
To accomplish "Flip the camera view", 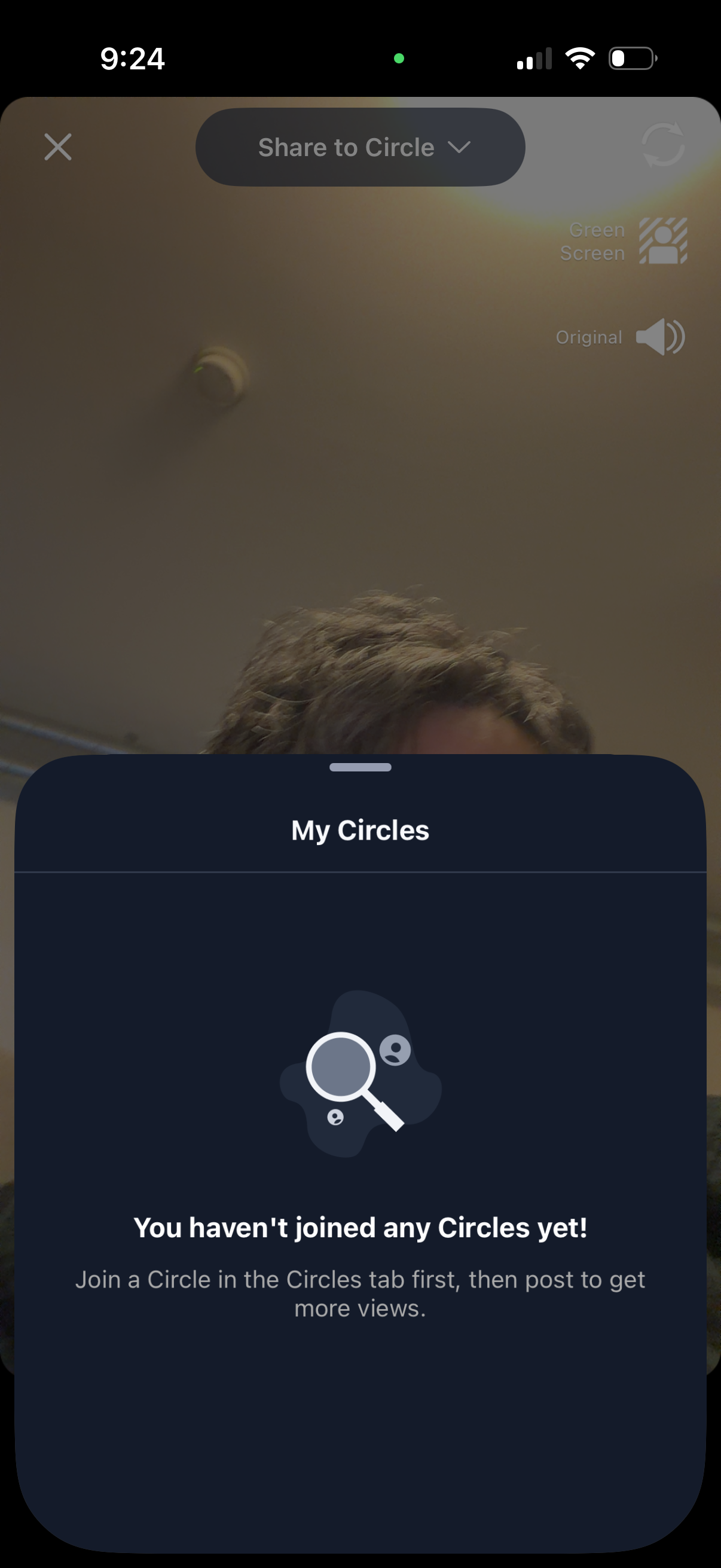I will click(x=662, y=145).
